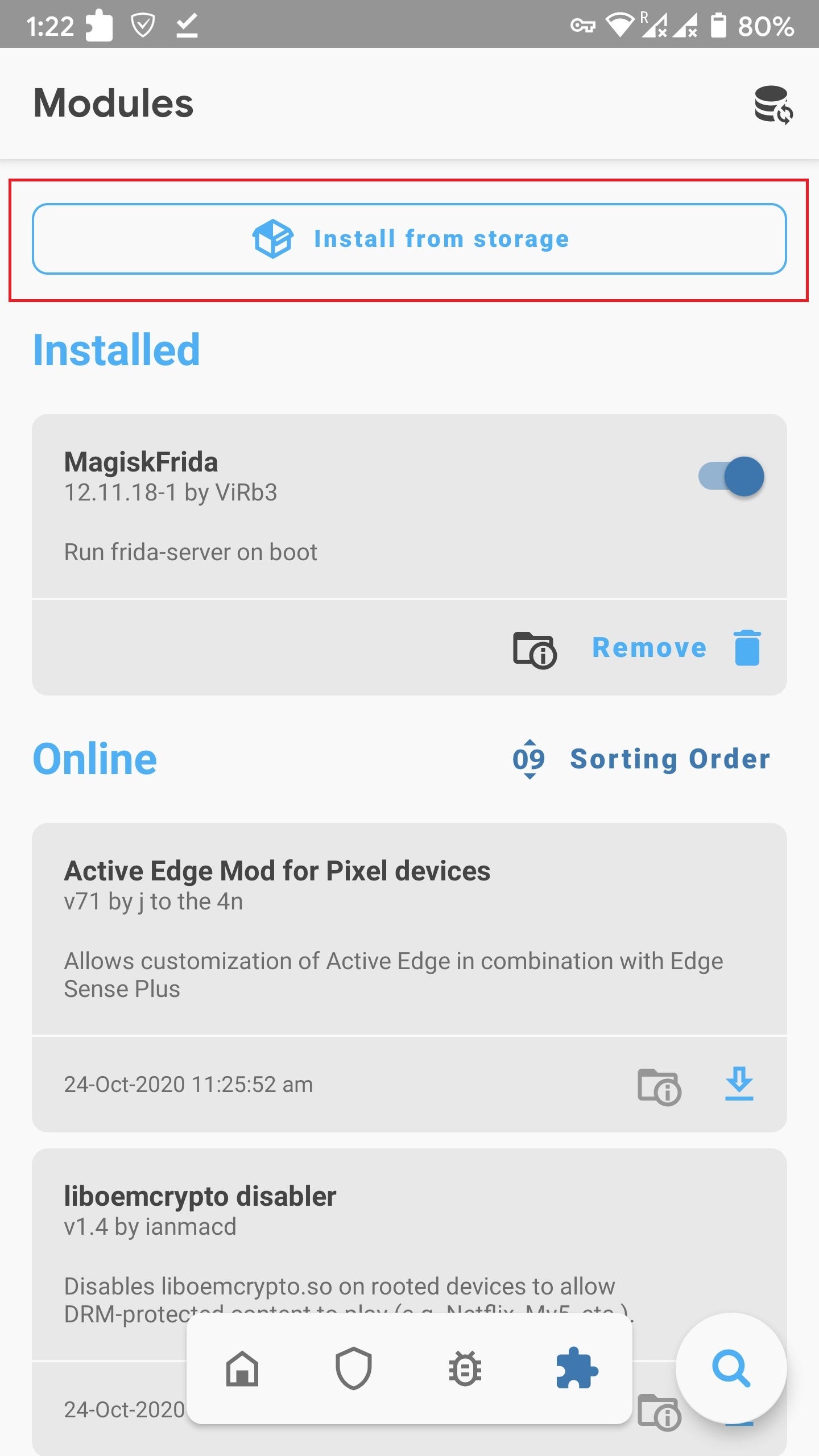Select the Modules puzzle tab
The image size is (819, 1456).
pyautogui.click(x=577, y=1368)
